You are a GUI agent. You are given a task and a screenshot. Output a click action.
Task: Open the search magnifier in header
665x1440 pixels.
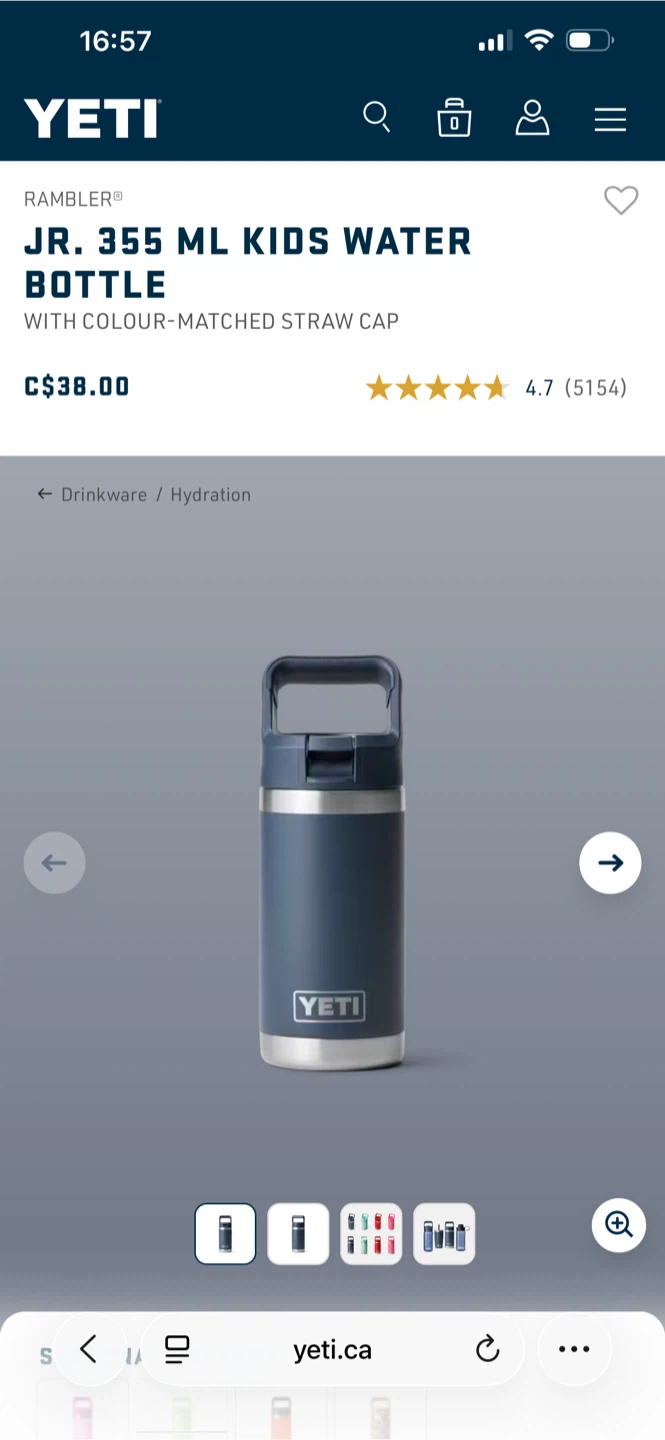pyautogui.click(x=376, y=118)
